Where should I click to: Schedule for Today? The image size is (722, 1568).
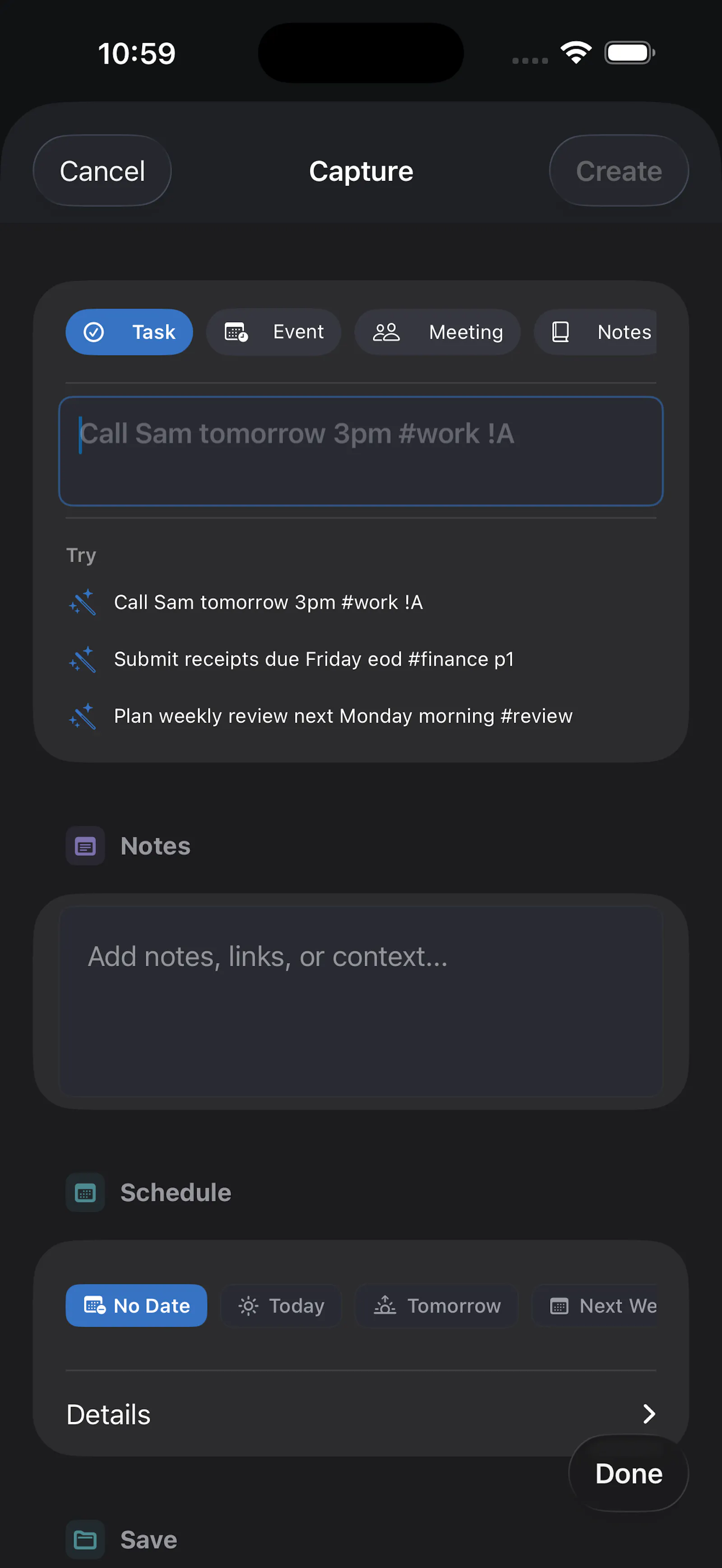[281, 1305]
